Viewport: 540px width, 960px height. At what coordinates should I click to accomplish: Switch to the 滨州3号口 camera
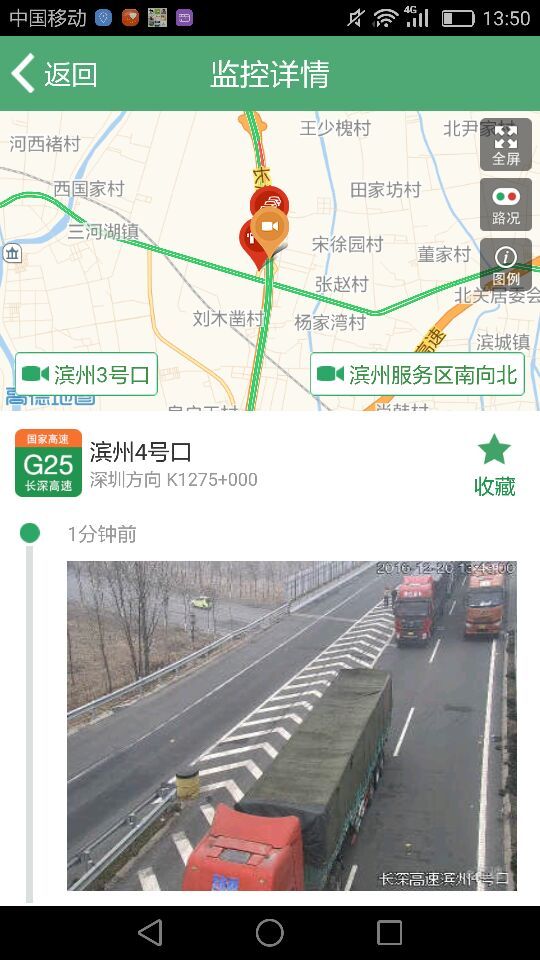tap(86, 374)
